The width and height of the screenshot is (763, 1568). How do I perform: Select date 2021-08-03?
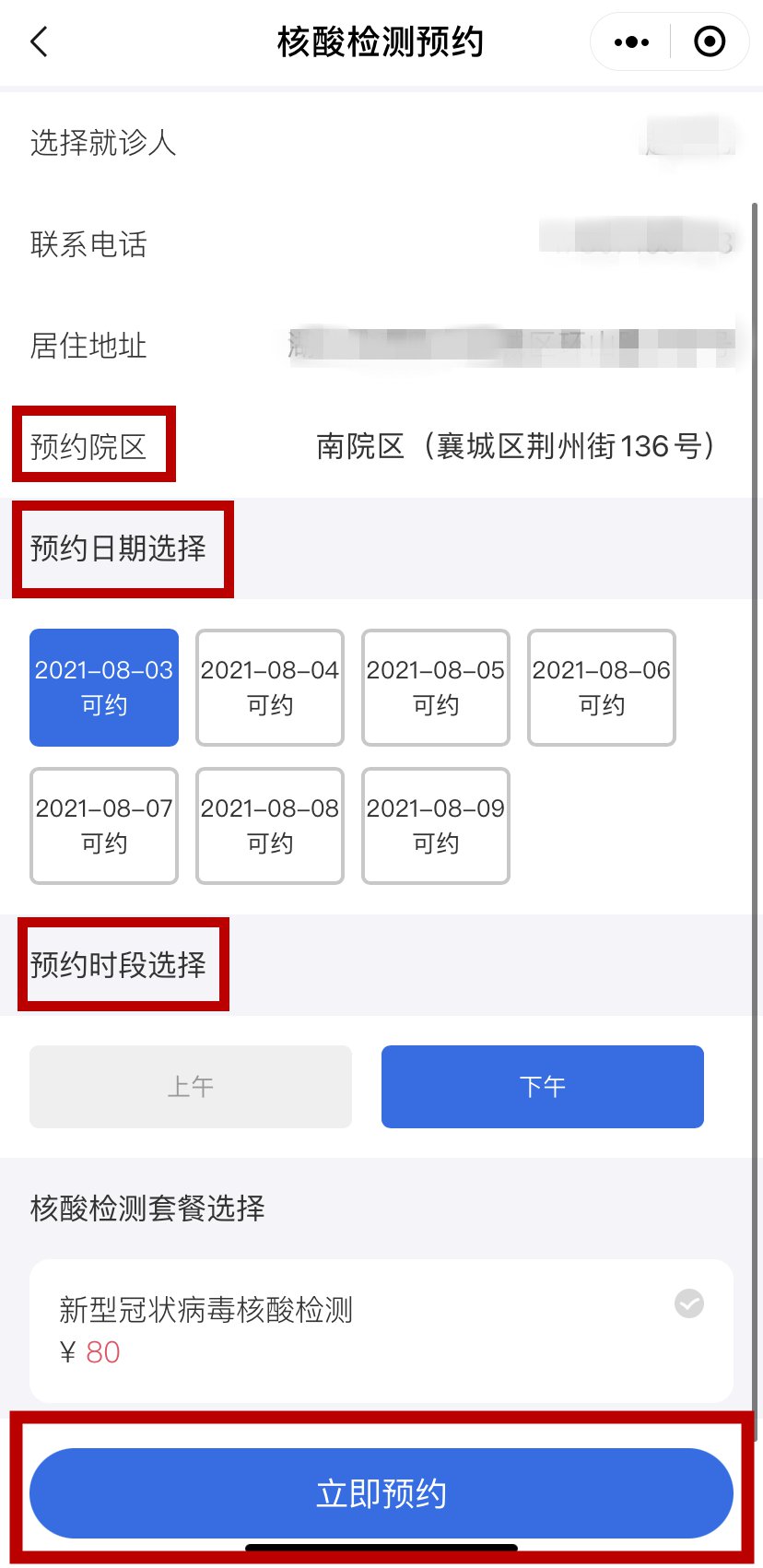tap(104, 688)
